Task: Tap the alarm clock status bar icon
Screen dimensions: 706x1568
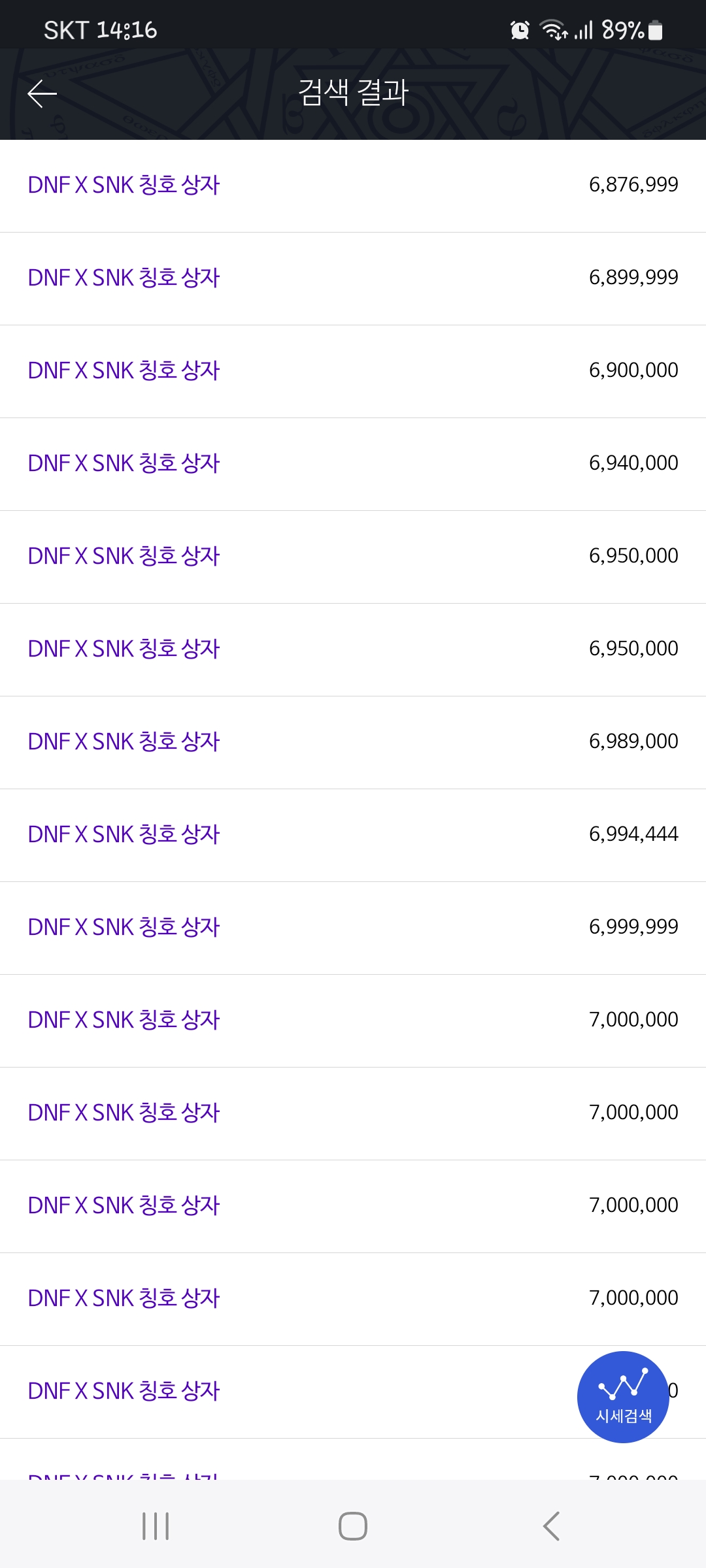Action: point(518,30)
